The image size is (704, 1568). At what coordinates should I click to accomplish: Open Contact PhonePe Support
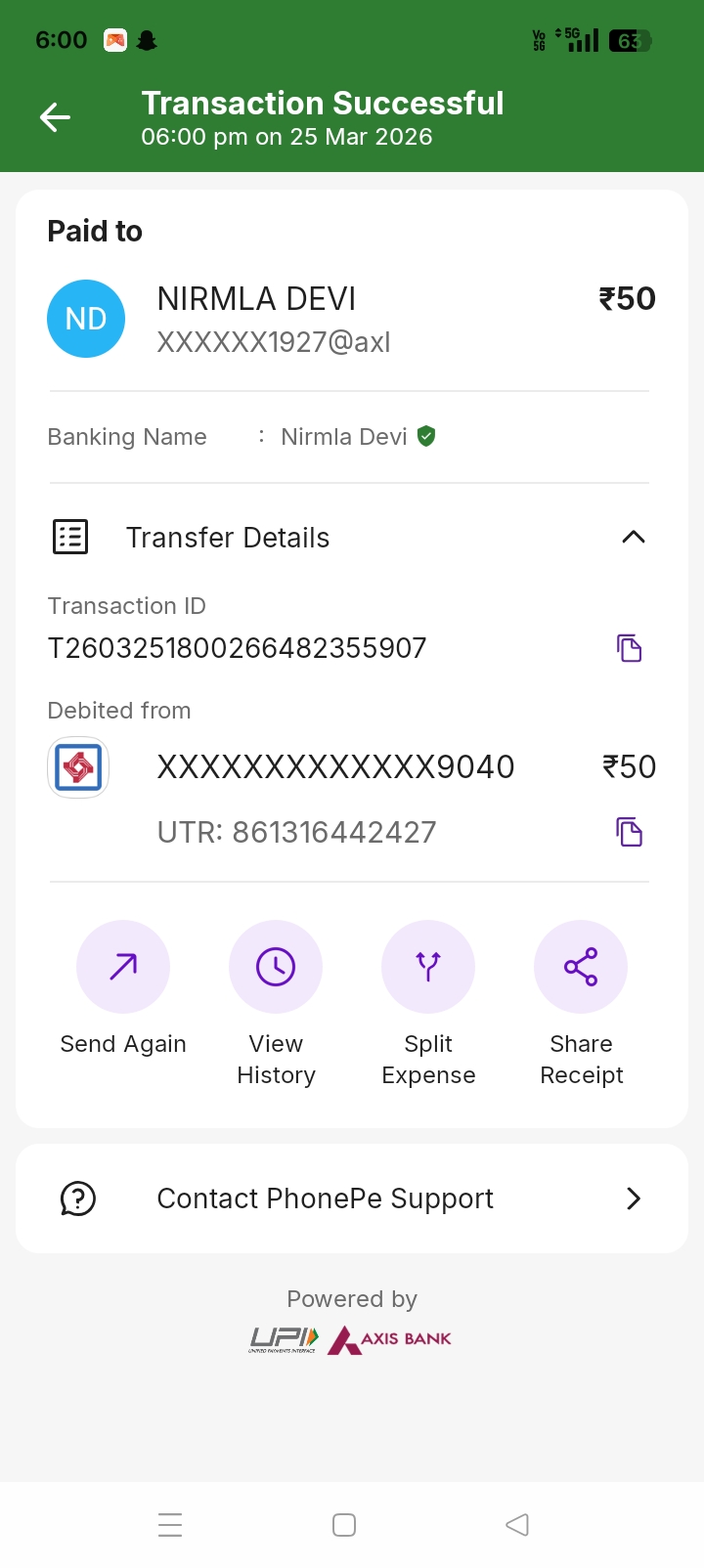[x=352, y=1198]
